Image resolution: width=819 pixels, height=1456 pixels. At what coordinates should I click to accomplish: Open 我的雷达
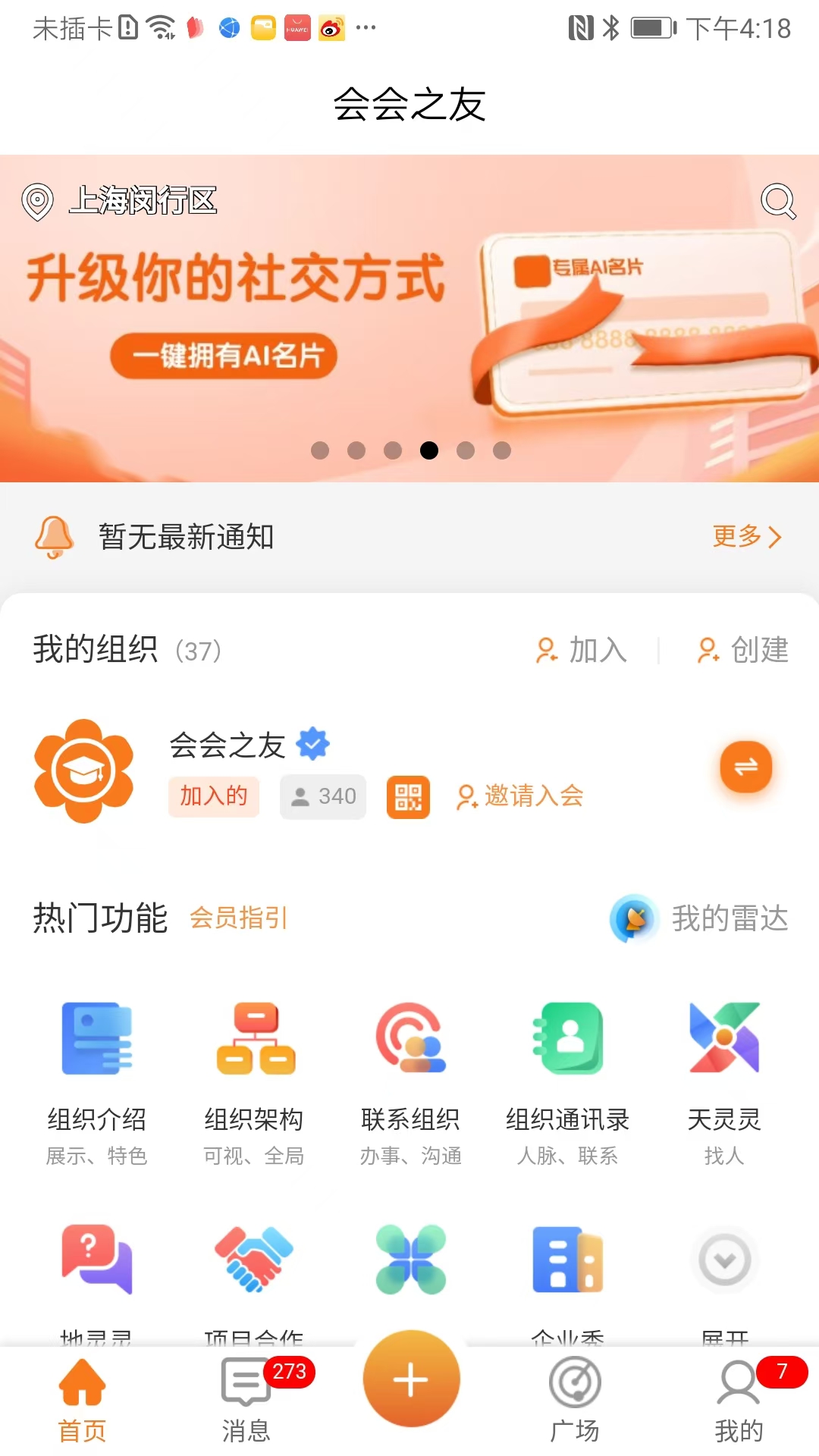[x=699, y=918]
